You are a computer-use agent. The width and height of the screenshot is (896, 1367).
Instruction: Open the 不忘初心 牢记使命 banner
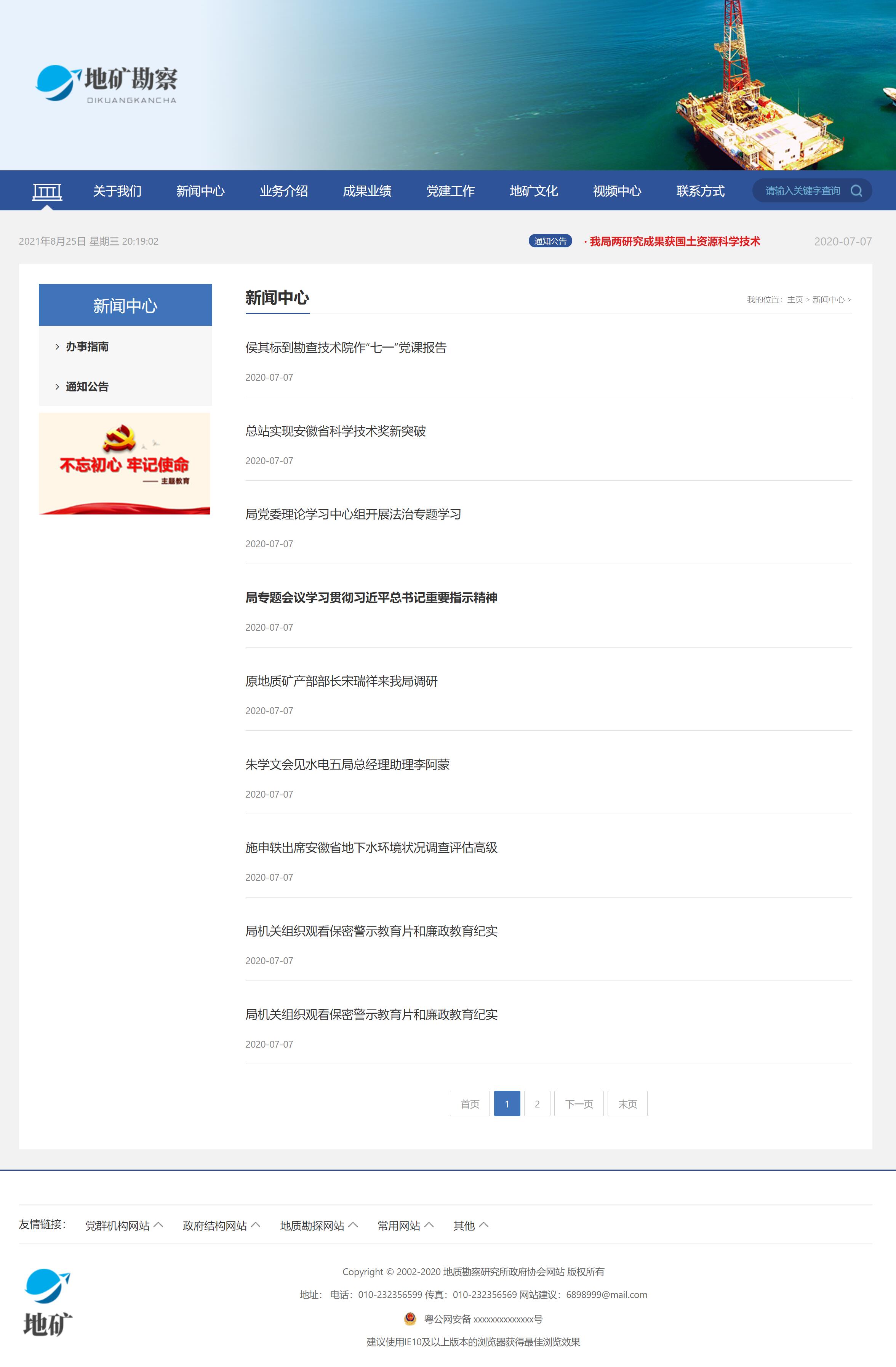(x=125, y=463)
